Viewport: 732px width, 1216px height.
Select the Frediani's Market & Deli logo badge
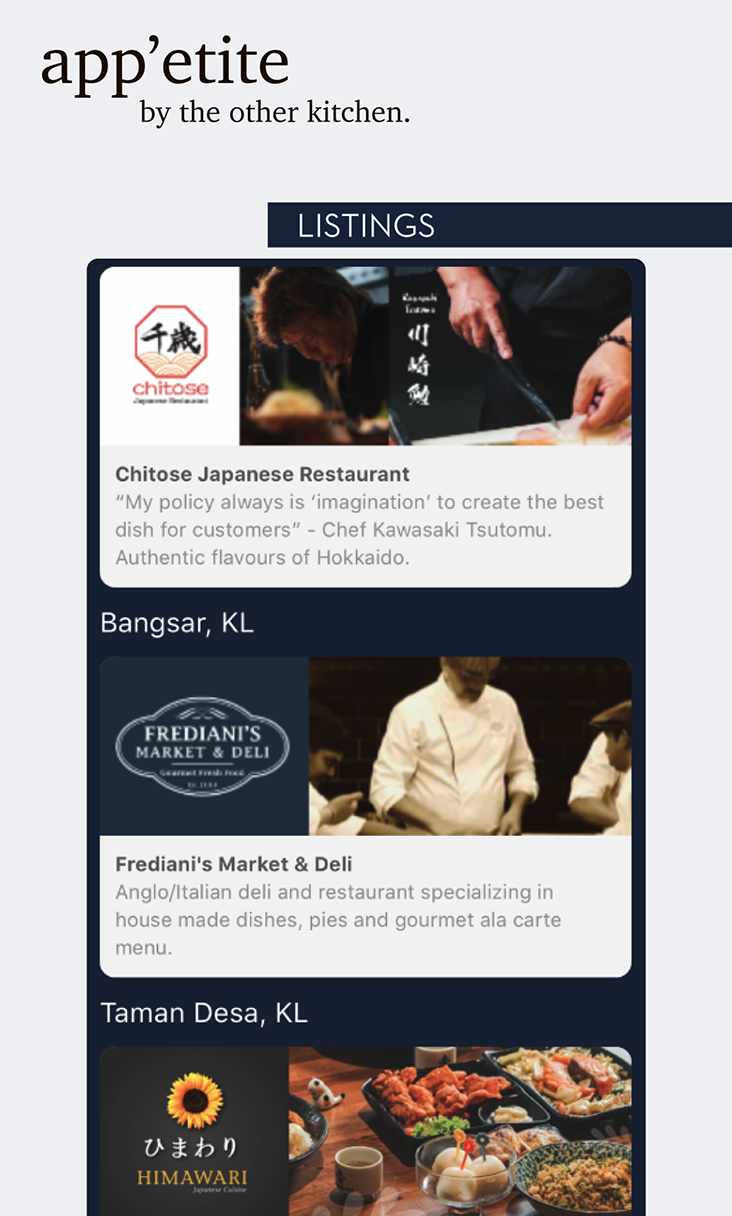(x=203, y=745)
